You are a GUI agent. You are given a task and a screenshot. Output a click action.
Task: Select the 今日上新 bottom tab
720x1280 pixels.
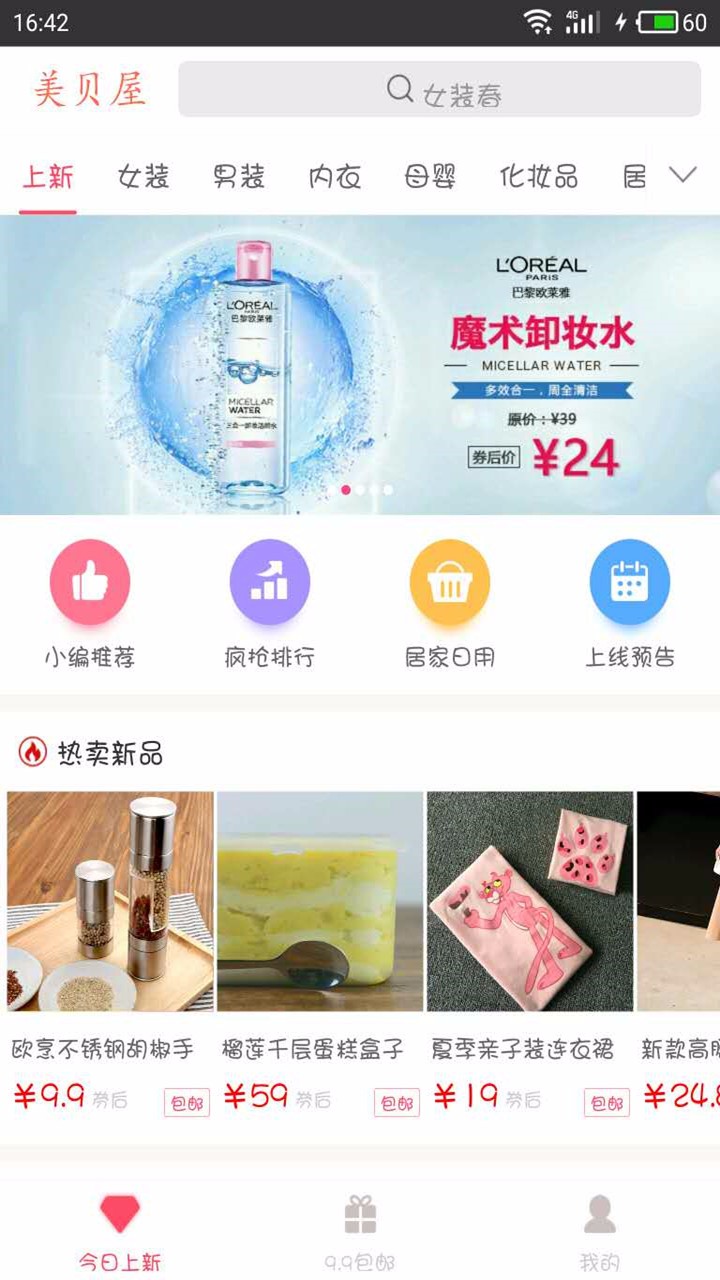point(120,1232)
